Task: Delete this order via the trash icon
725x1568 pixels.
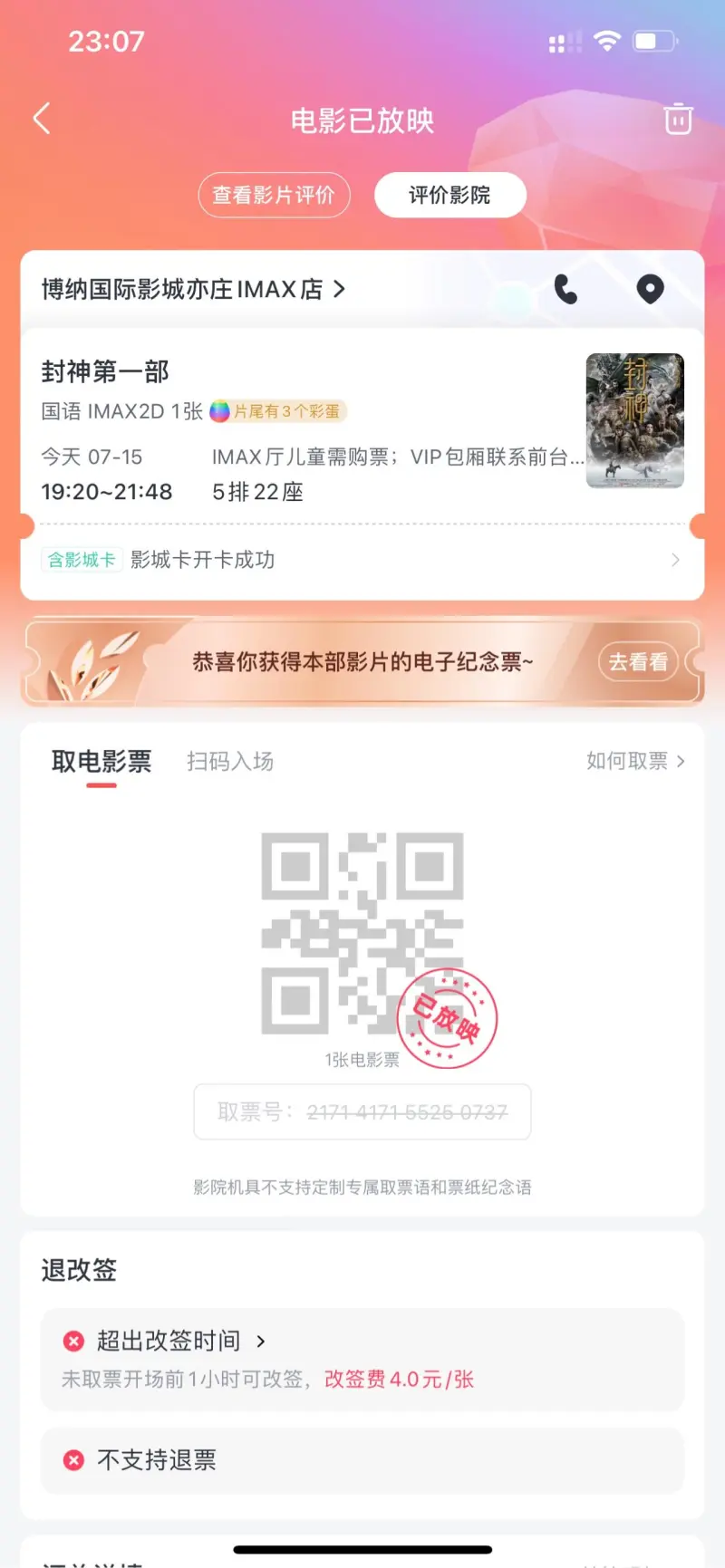Action: coord(678,119)
